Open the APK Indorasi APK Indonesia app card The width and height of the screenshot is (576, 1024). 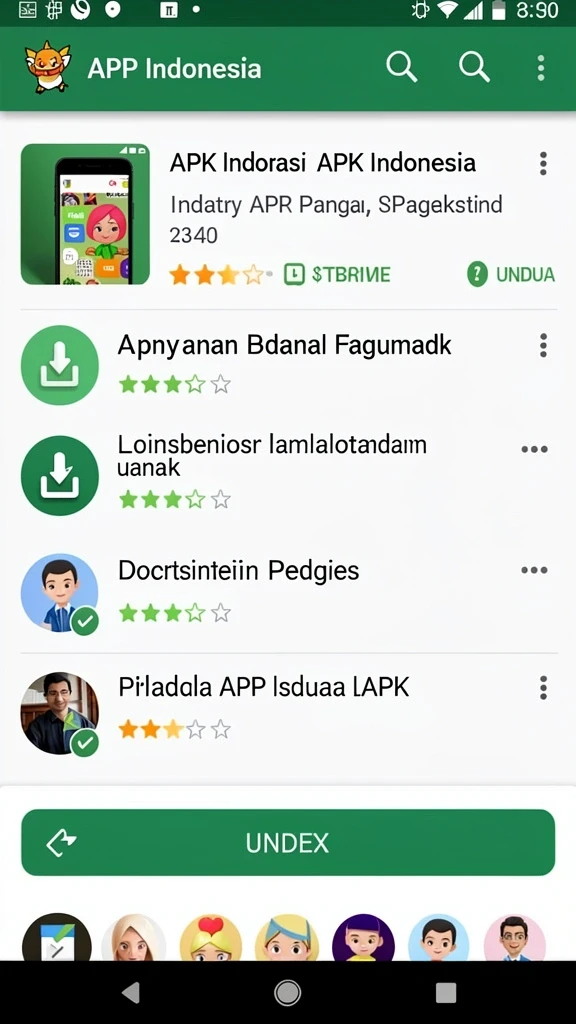pyautogui.click(x=289, y=214)
